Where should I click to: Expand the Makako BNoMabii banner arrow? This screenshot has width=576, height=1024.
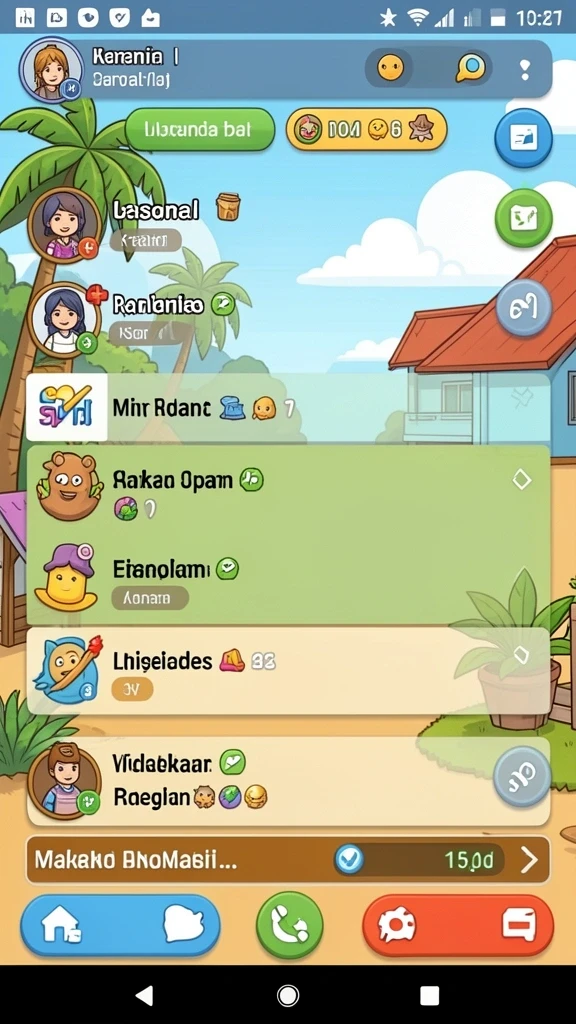[x=529, y=860]
